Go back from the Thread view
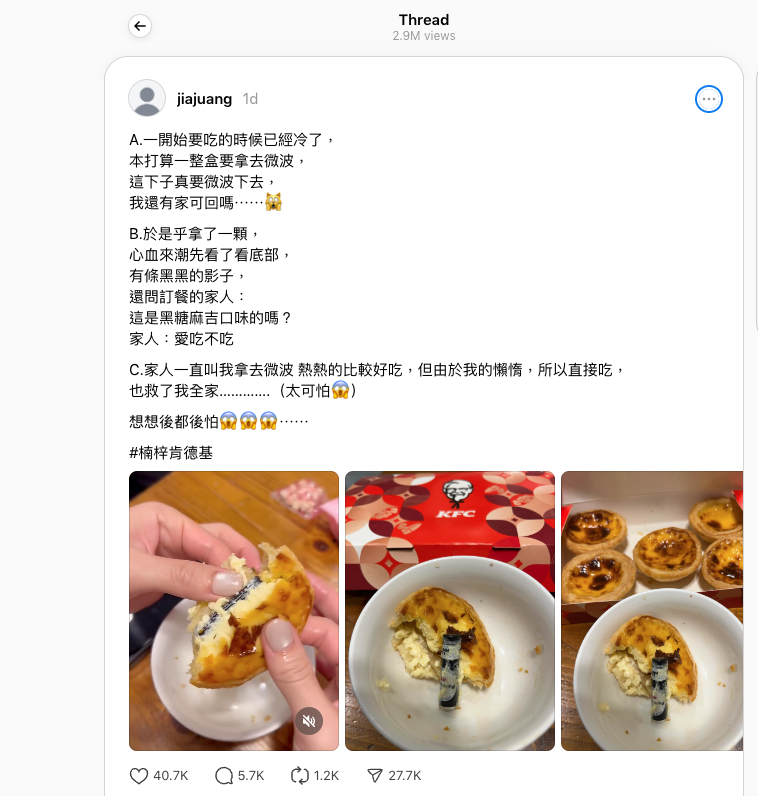 click(x=140, y=27)
